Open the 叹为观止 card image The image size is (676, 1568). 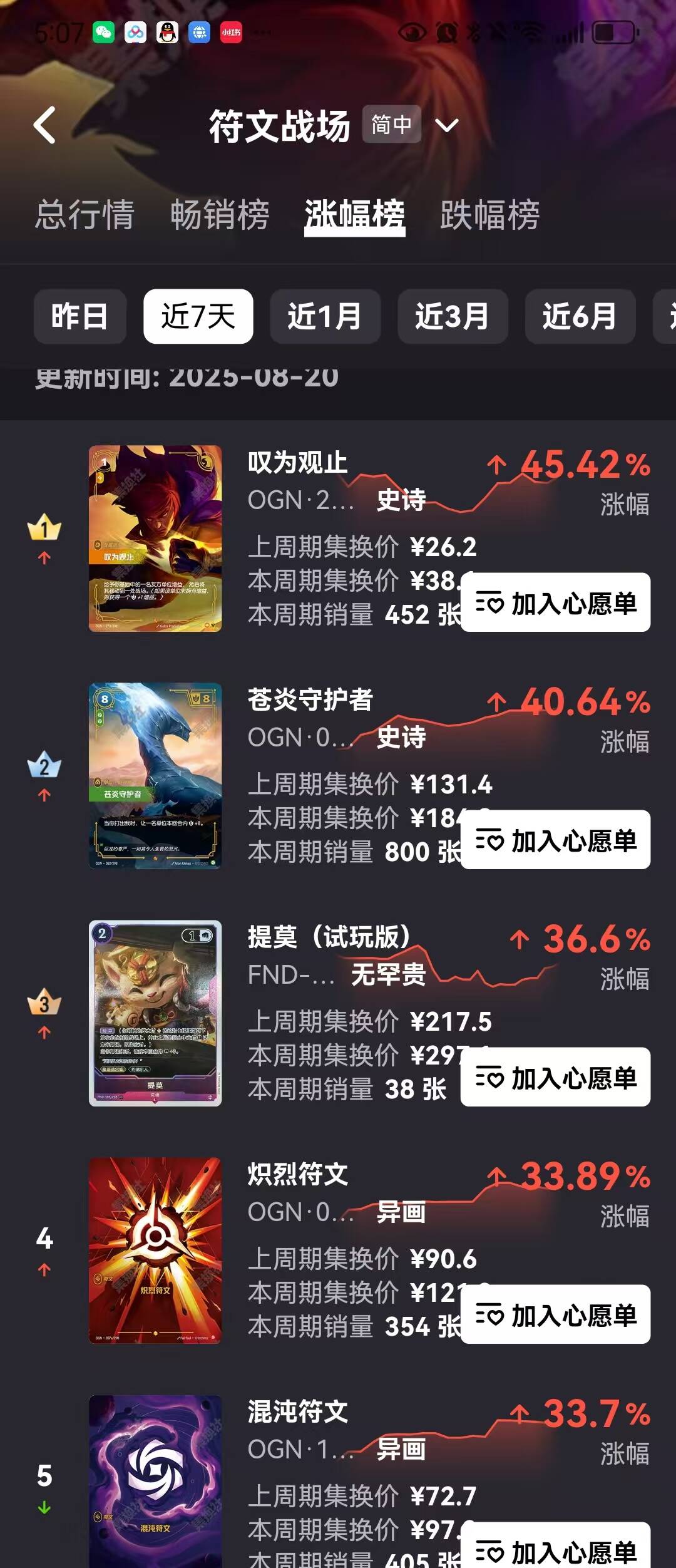(155, 539)
